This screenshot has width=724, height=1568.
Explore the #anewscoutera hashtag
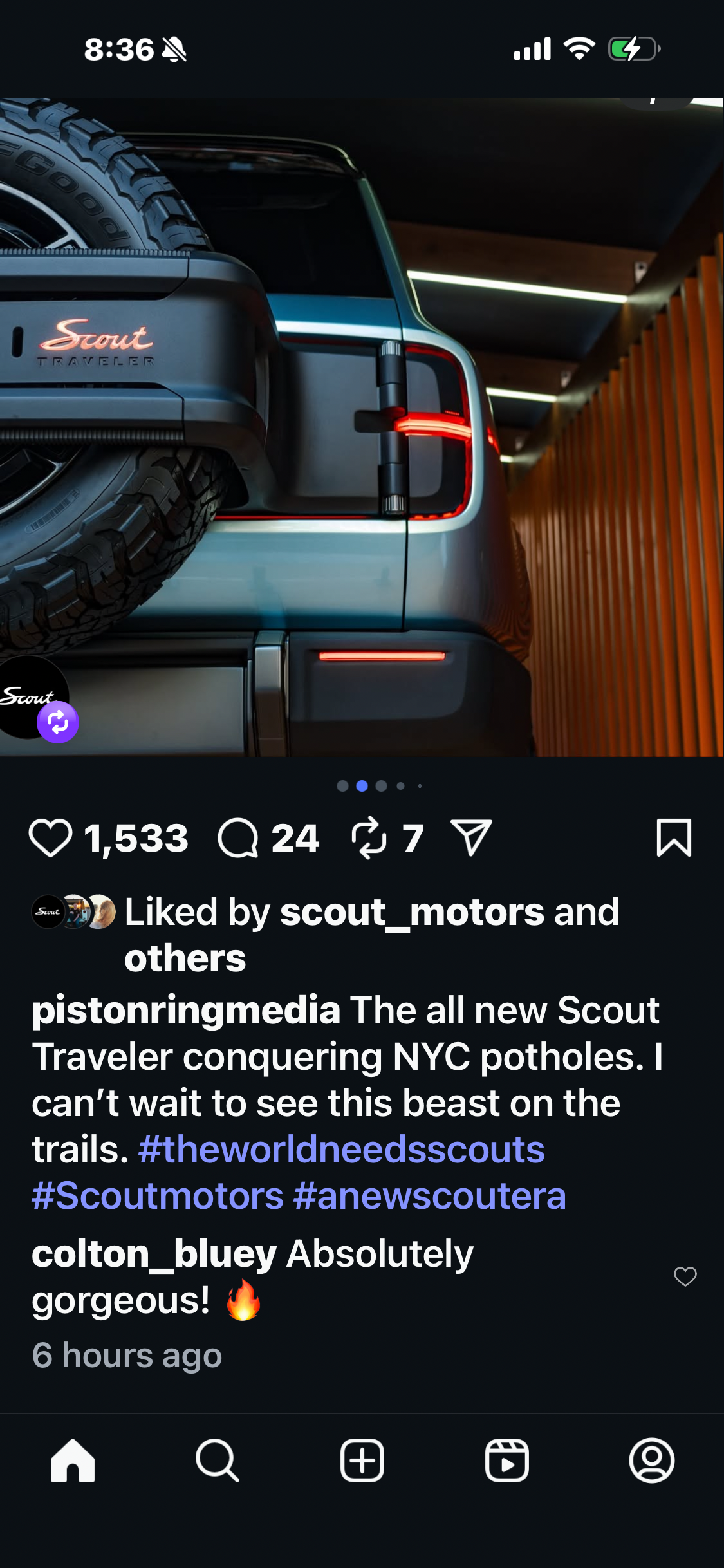pyautogui.click(x=429, y=1196)
